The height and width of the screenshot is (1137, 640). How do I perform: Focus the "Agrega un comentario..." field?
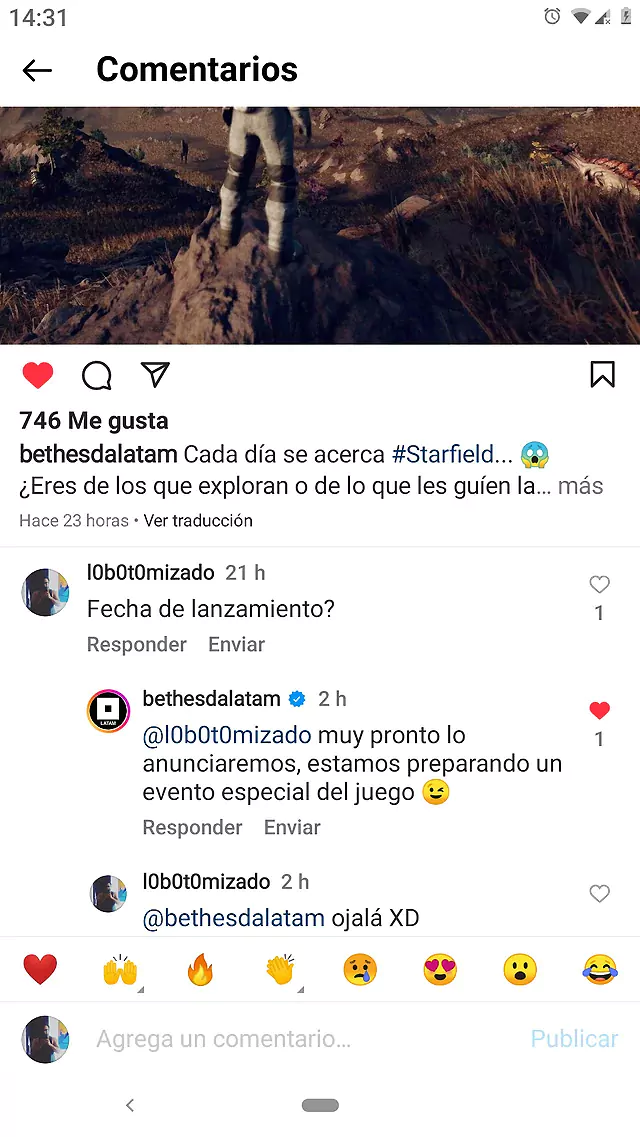click(300, 1040)
